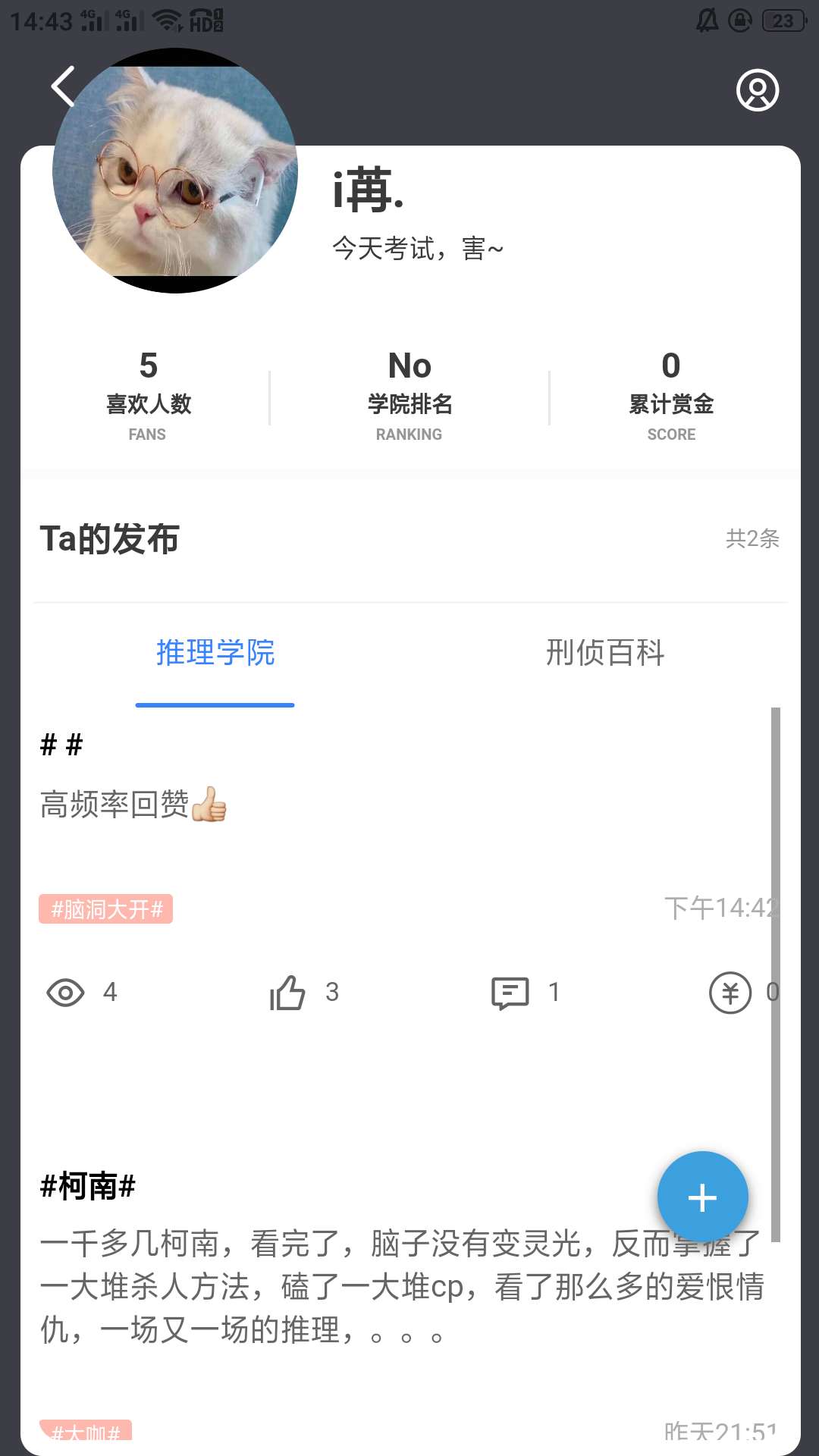This screenshot has height=1456, width=819.
Task: Open comments on the 高频率回赞 post
Action: point(510,993)
